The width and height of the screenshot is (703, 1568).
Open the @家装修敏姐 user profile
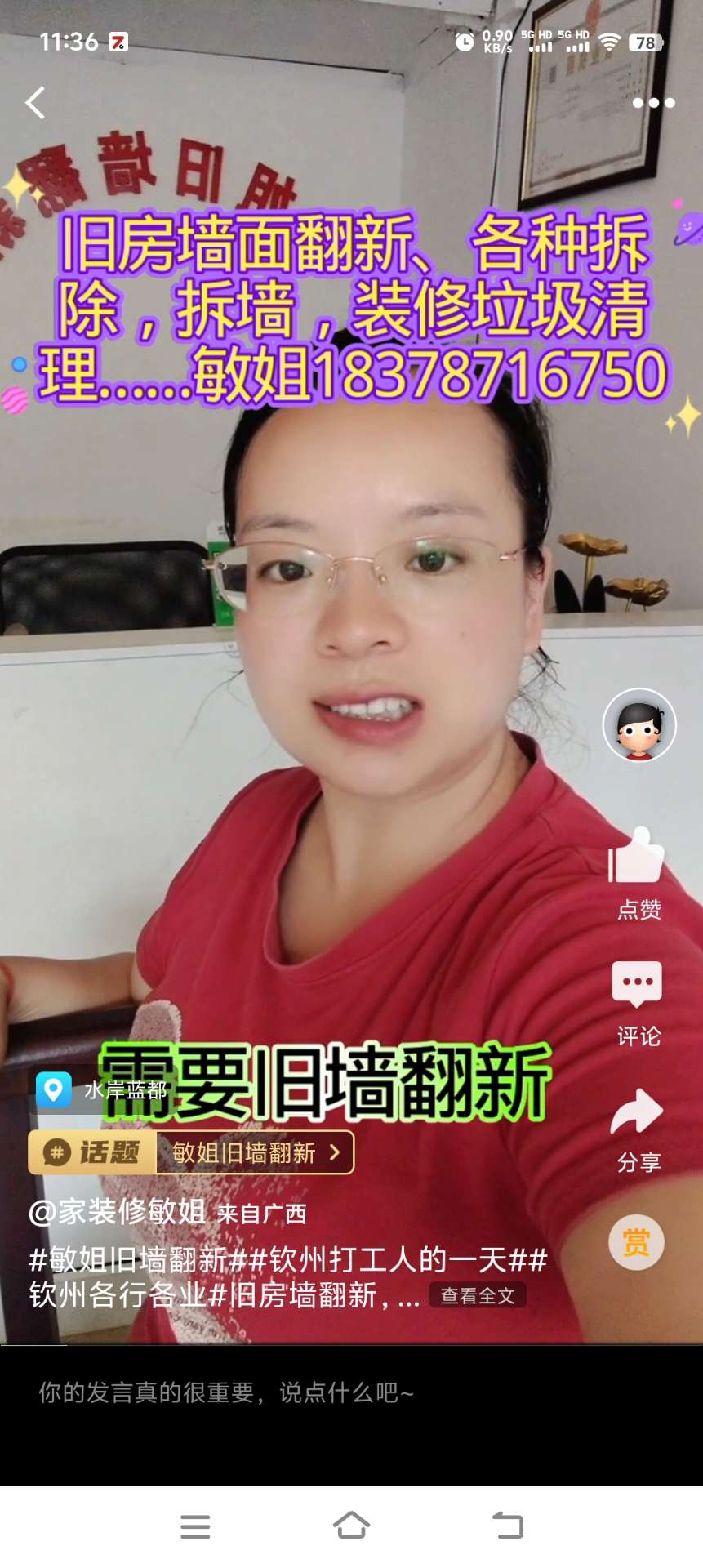pos(117,1212)
